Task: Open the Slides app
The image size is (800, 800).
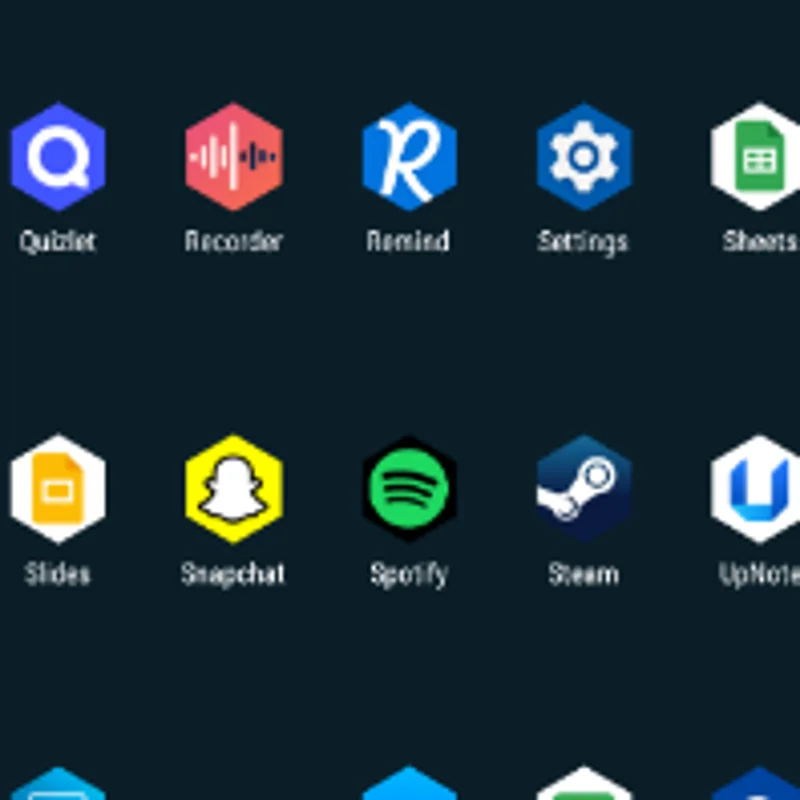Action: tap(58, 490)
